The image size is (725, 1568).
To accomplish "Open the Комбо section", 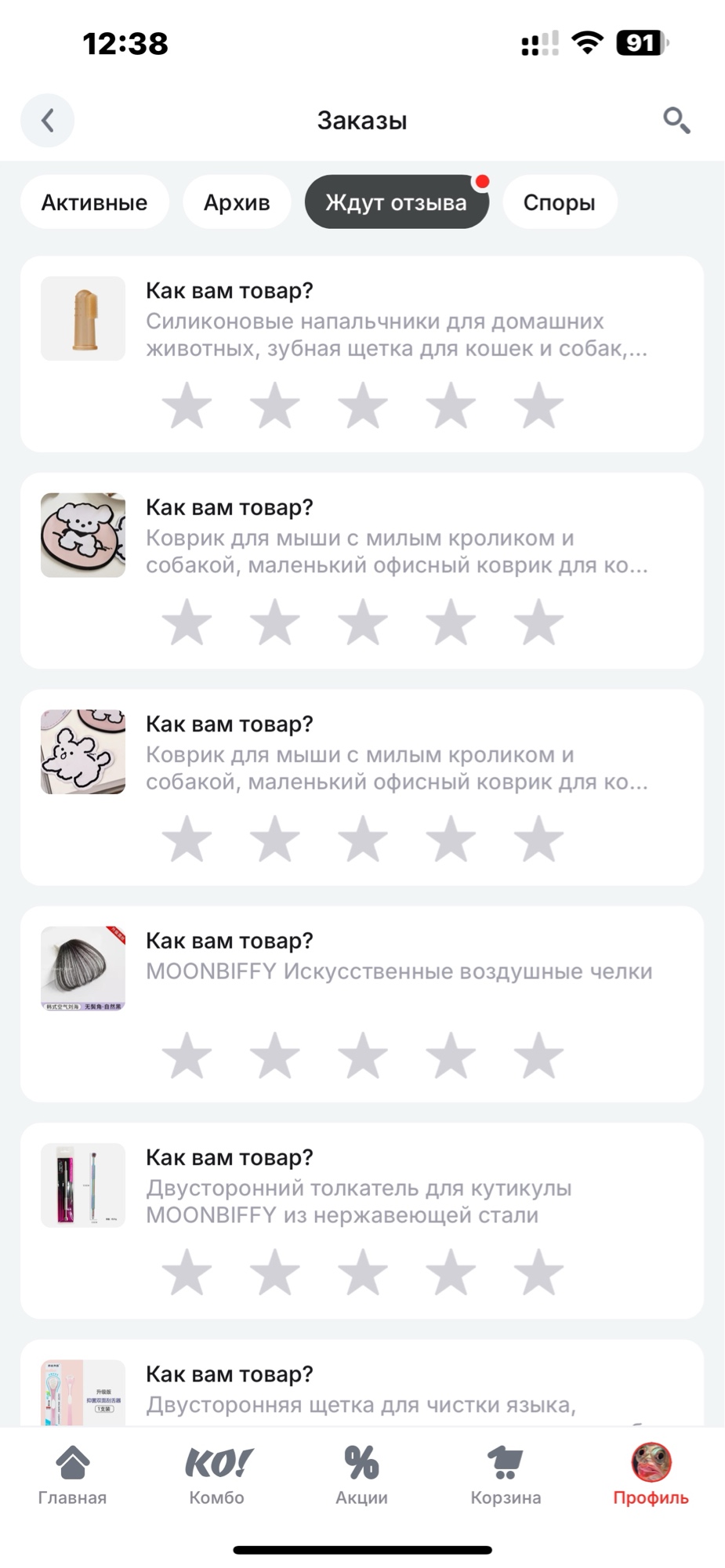I will click(217, 1475).
